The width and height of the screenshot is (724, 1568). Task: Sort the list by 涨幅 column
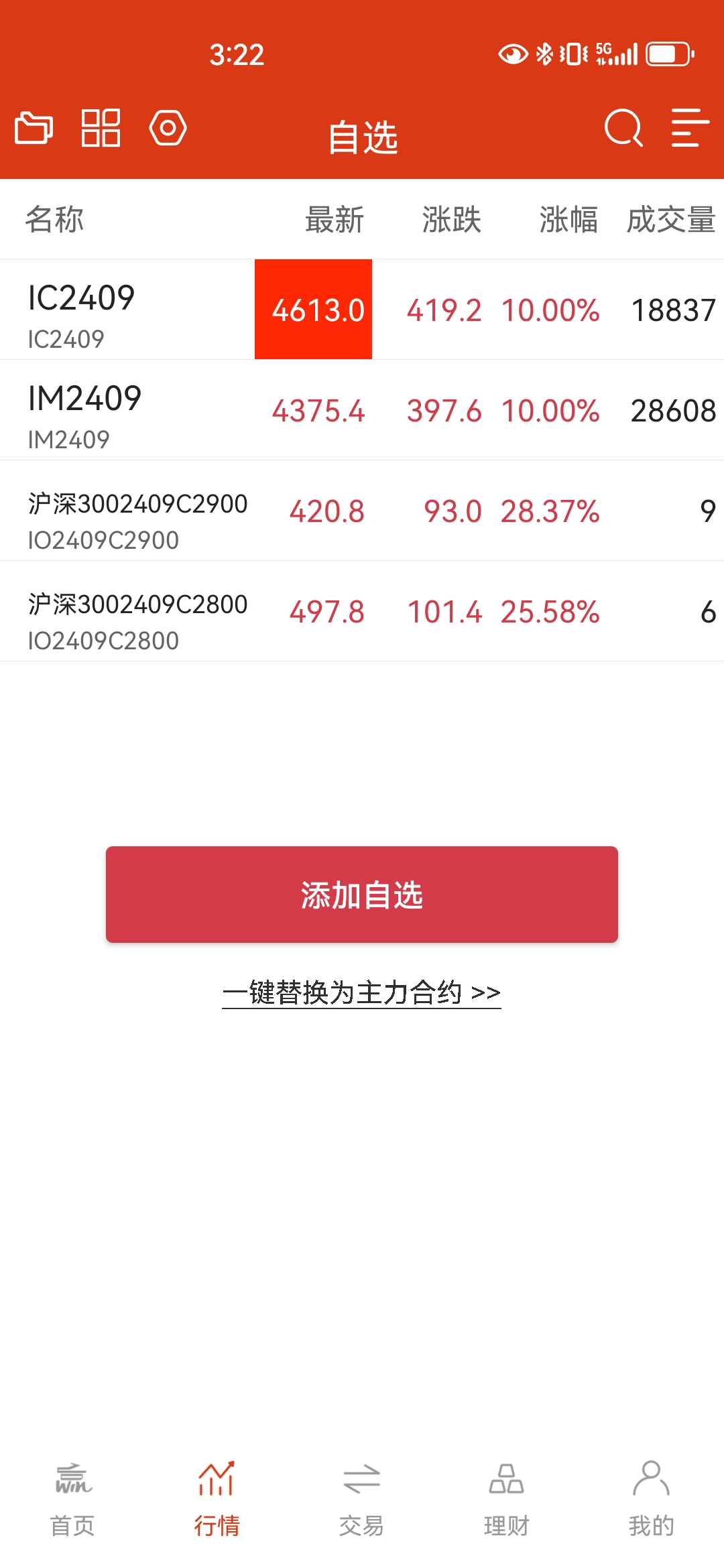[568, 220]
